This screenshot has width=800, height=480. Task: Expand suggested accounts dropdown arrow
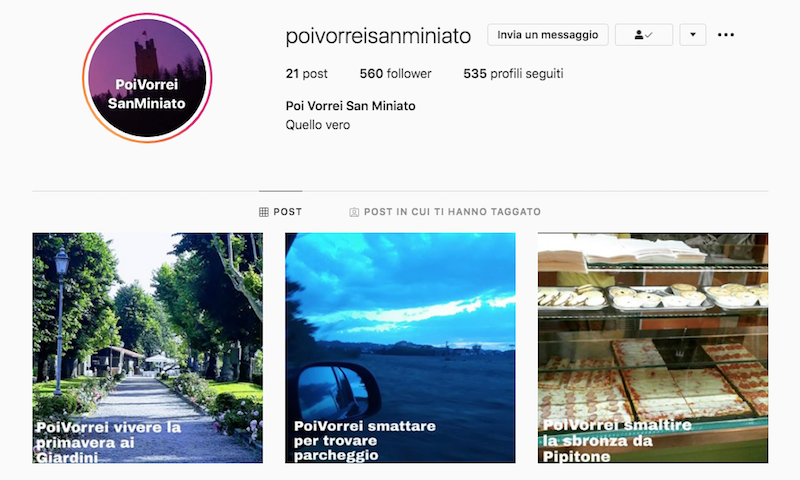693,35
